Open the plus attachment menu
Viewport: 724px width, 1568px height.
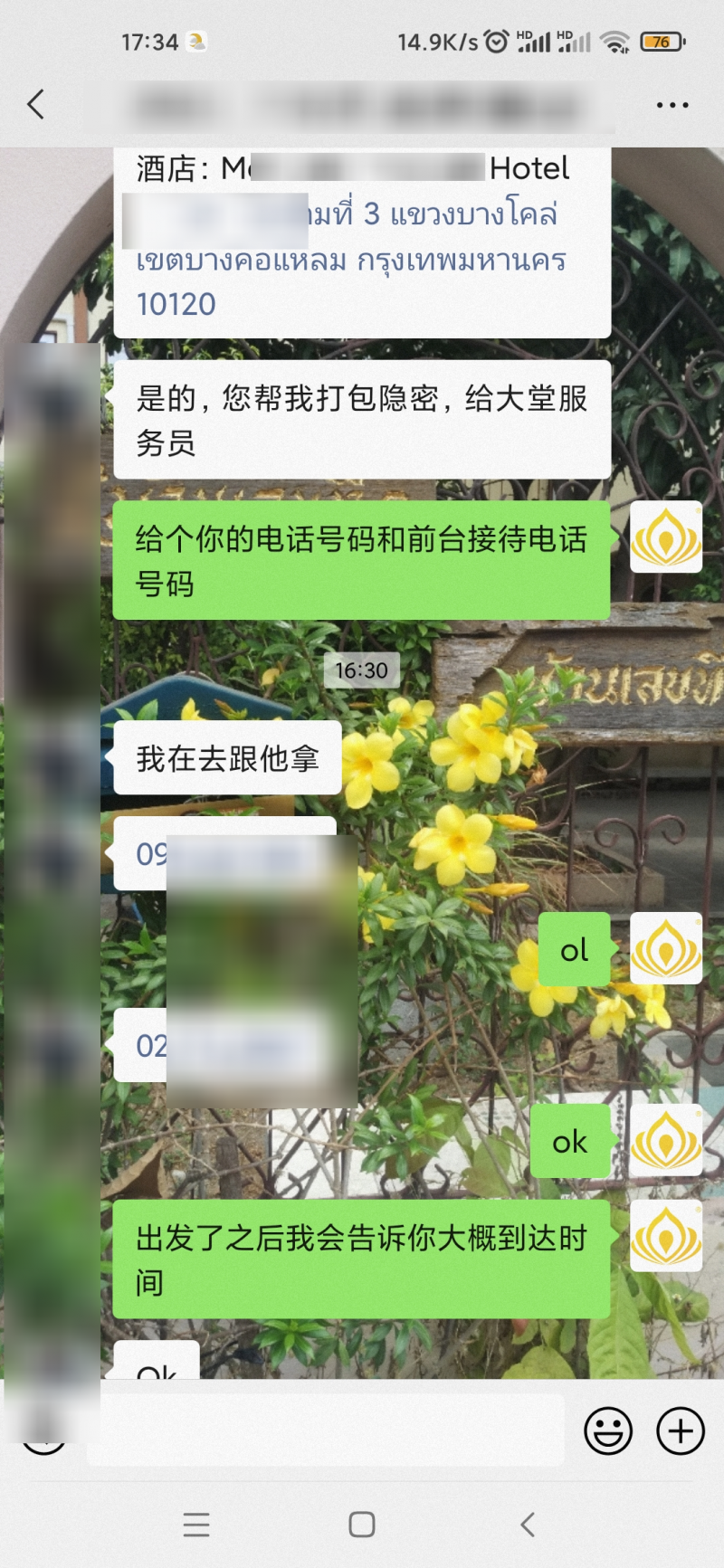click(x=681, y=1430)
